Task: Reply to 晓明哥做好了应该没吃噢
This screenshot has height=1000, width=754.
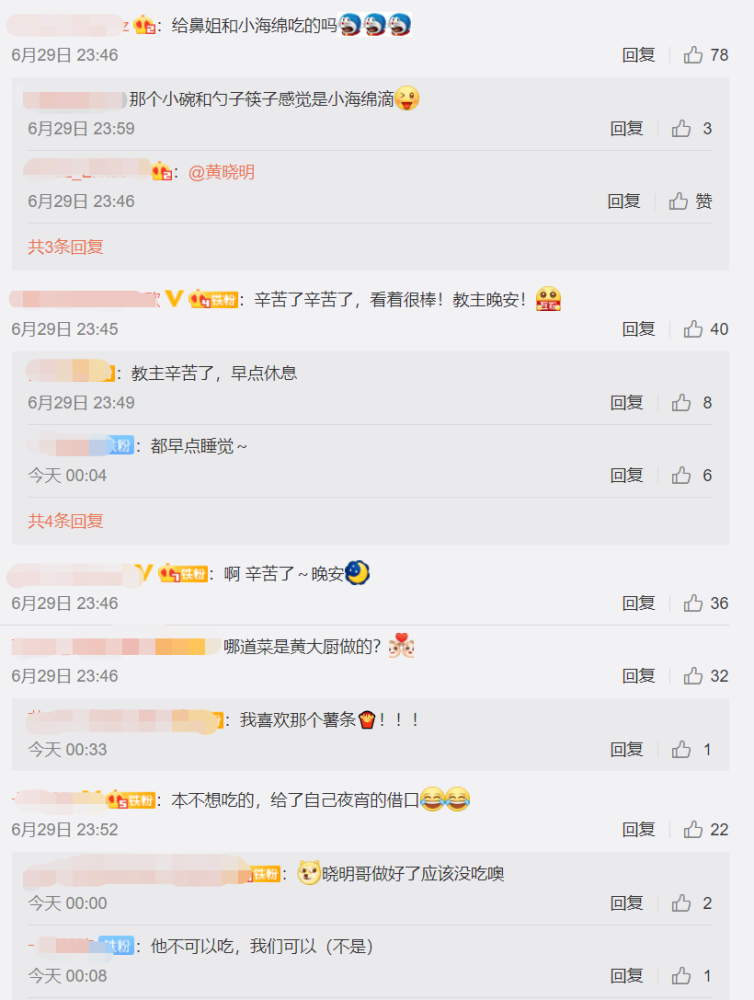Action: [x=626, y=903]
